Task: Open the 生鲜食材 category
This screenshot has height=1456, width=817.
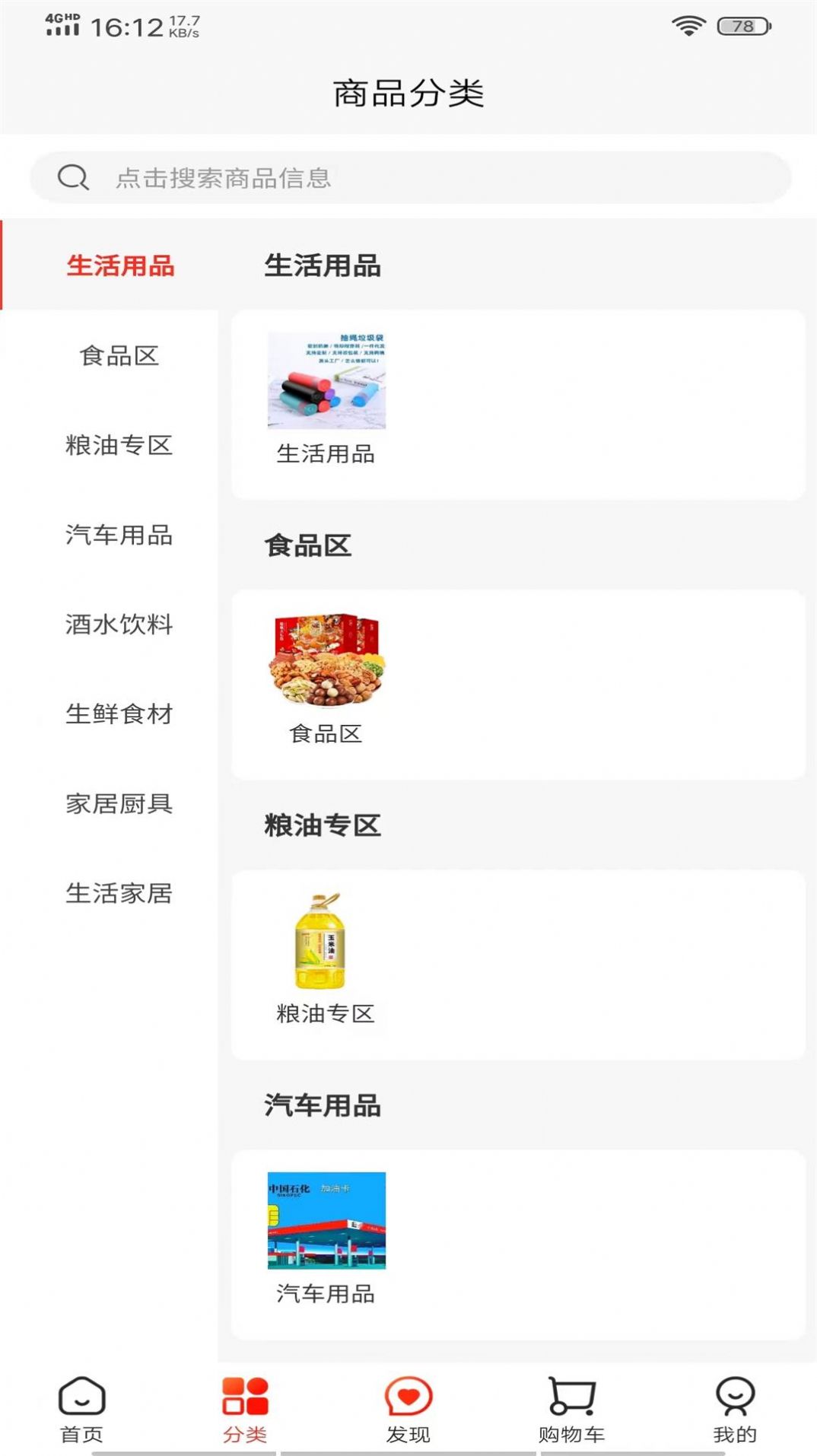Action: click(x=119, y=715)
